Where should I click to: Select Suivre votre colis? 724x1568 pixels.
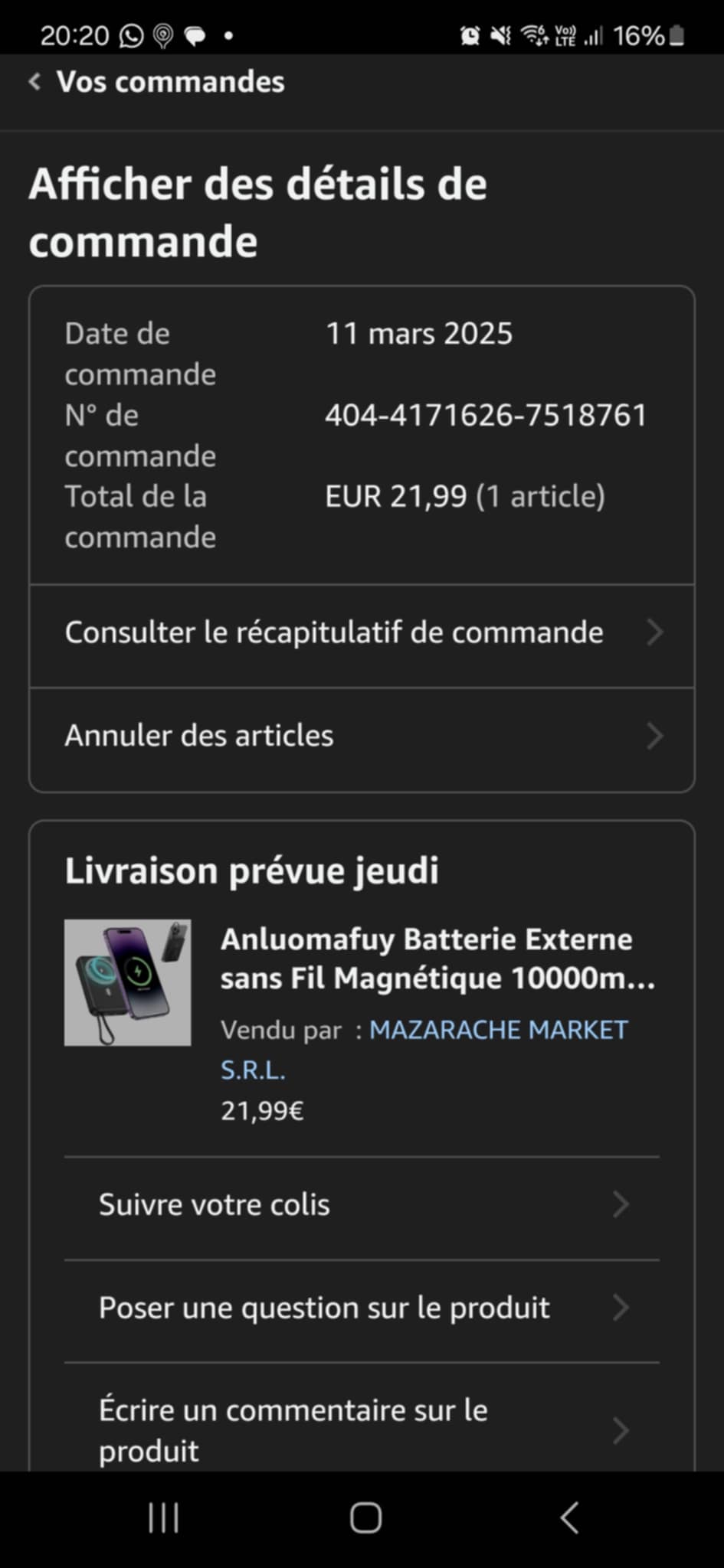[362, 1206]
